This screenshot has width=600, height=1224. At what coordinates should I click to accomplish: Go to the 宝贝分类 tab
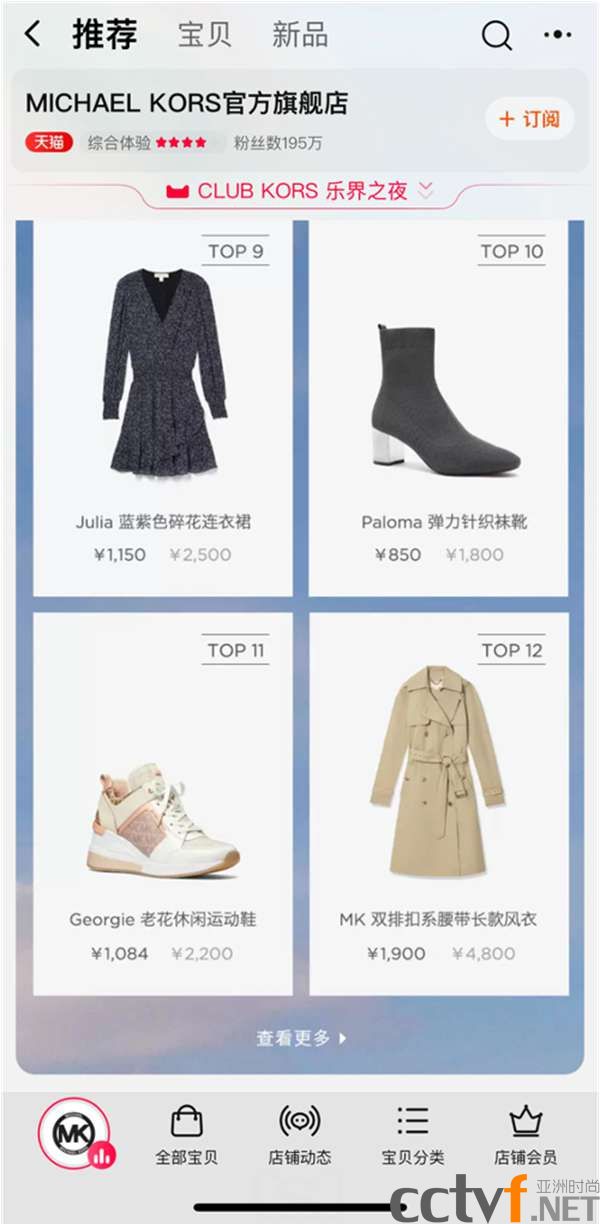pyautogui.click(x=412, y=1137)
